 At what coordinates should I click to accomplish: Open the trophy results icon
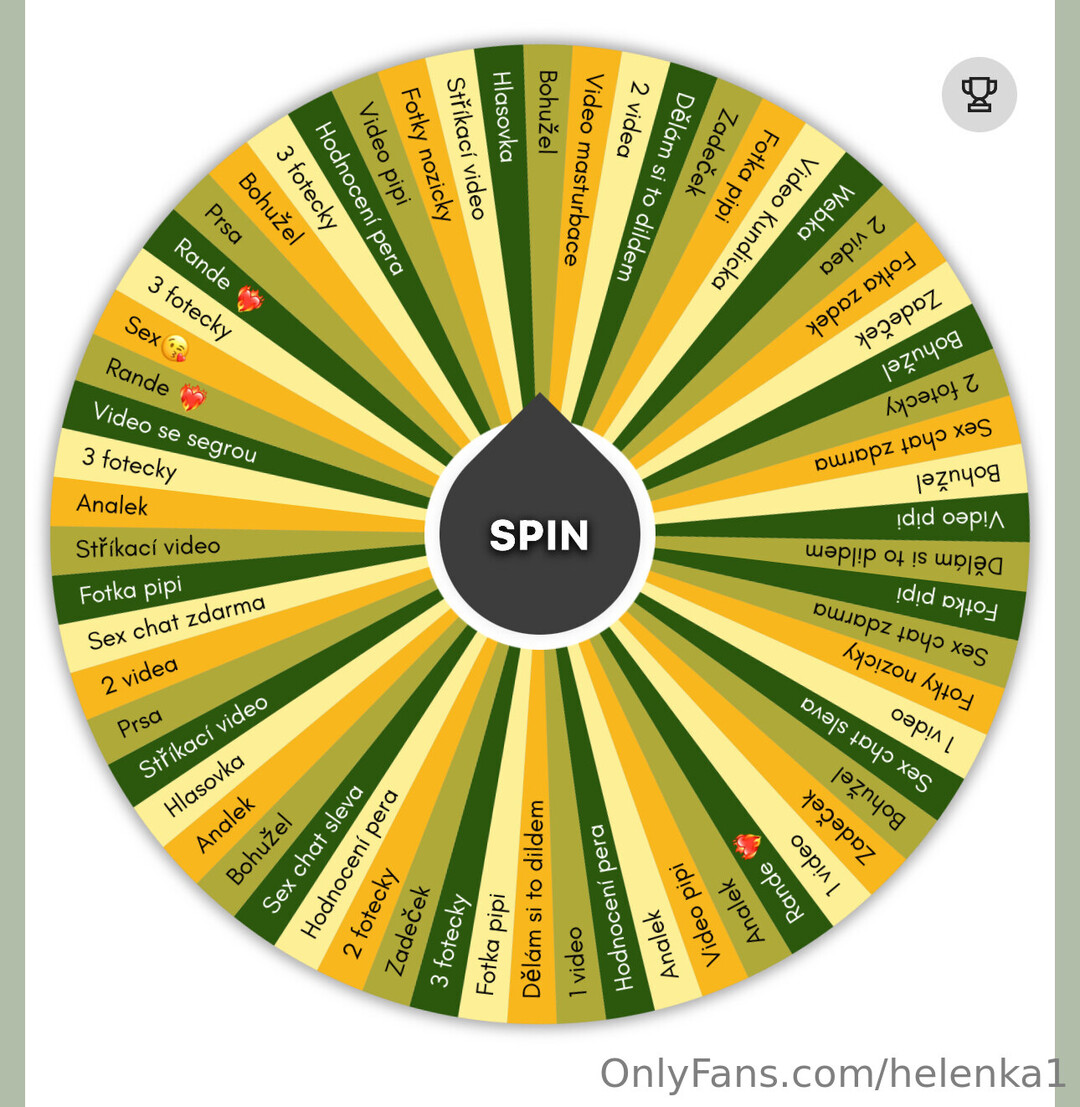pos(979,95)
